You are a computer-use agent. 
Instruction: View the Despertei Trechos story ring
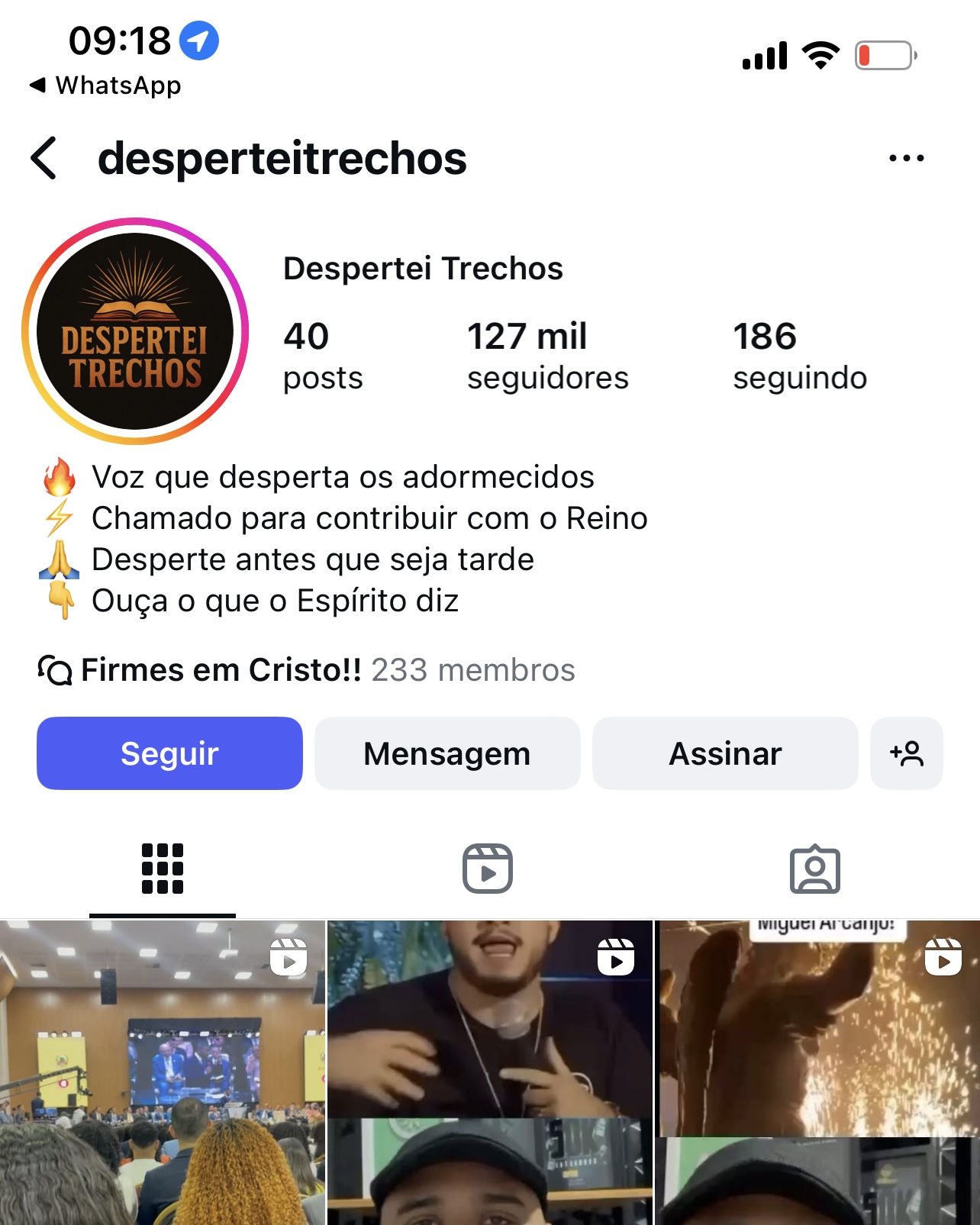(135, 331)
